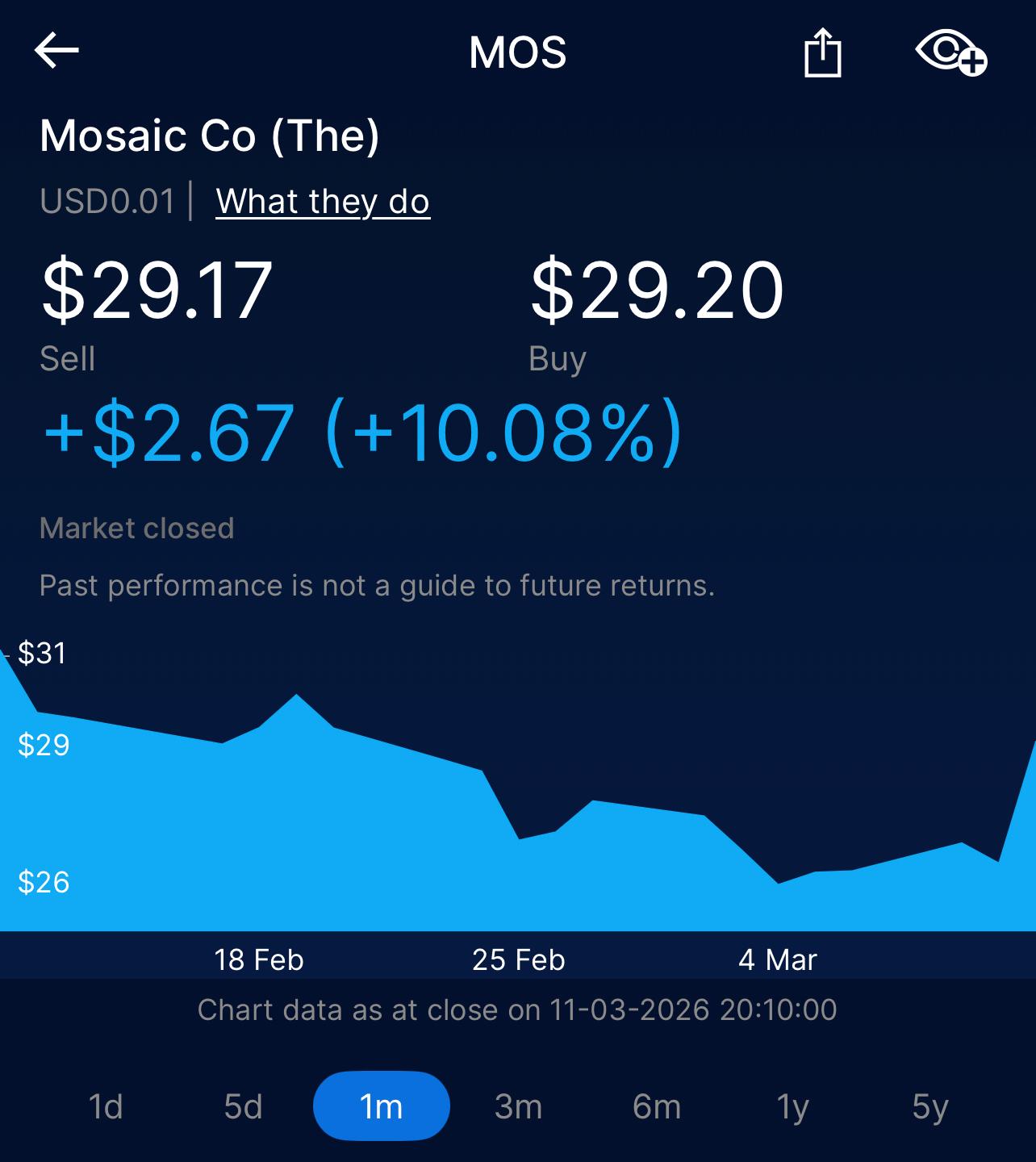Screen dimensions: 1036x1162
Task: Select the 1m chart range
Action: click(x=381, y=1106)
